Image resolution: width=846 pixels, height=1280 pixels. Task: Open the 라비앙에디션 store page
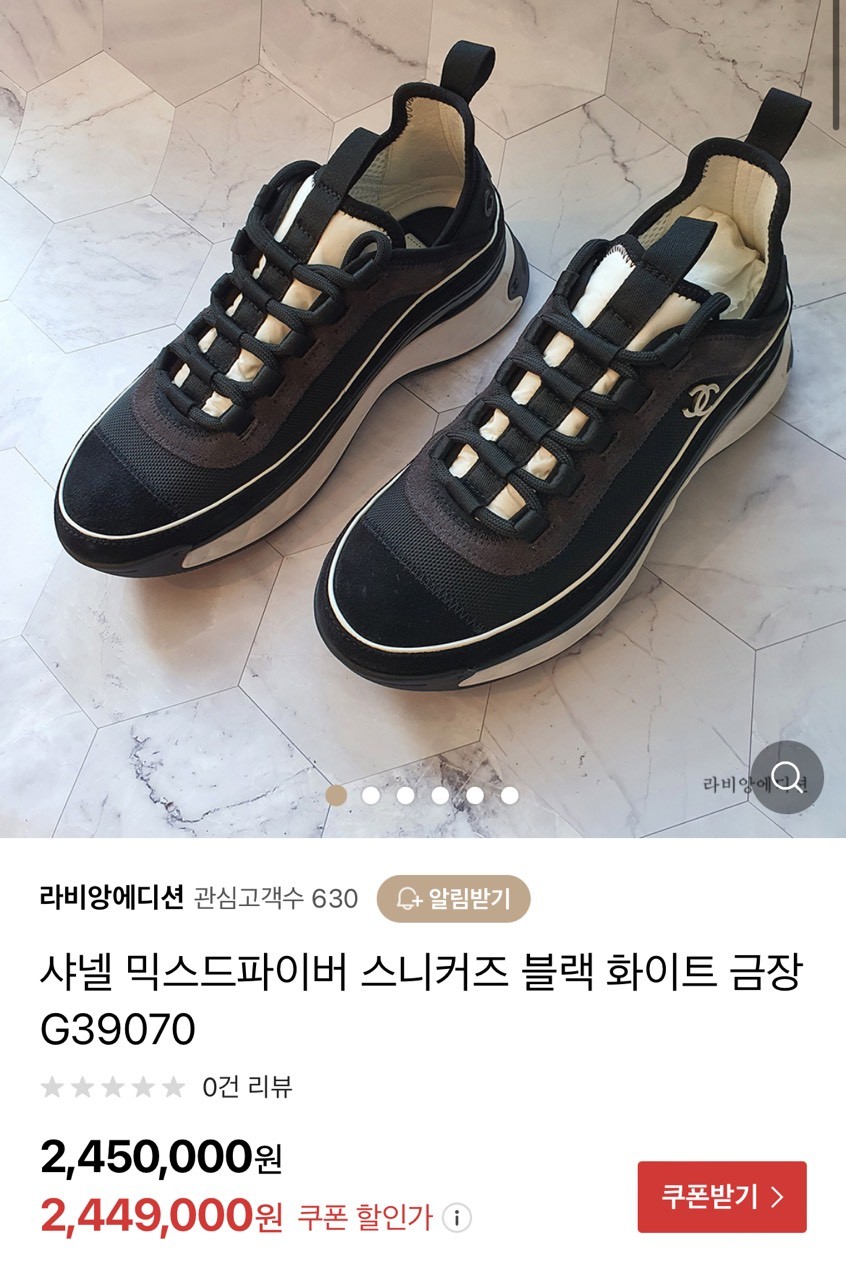click(x=112, y=898)
